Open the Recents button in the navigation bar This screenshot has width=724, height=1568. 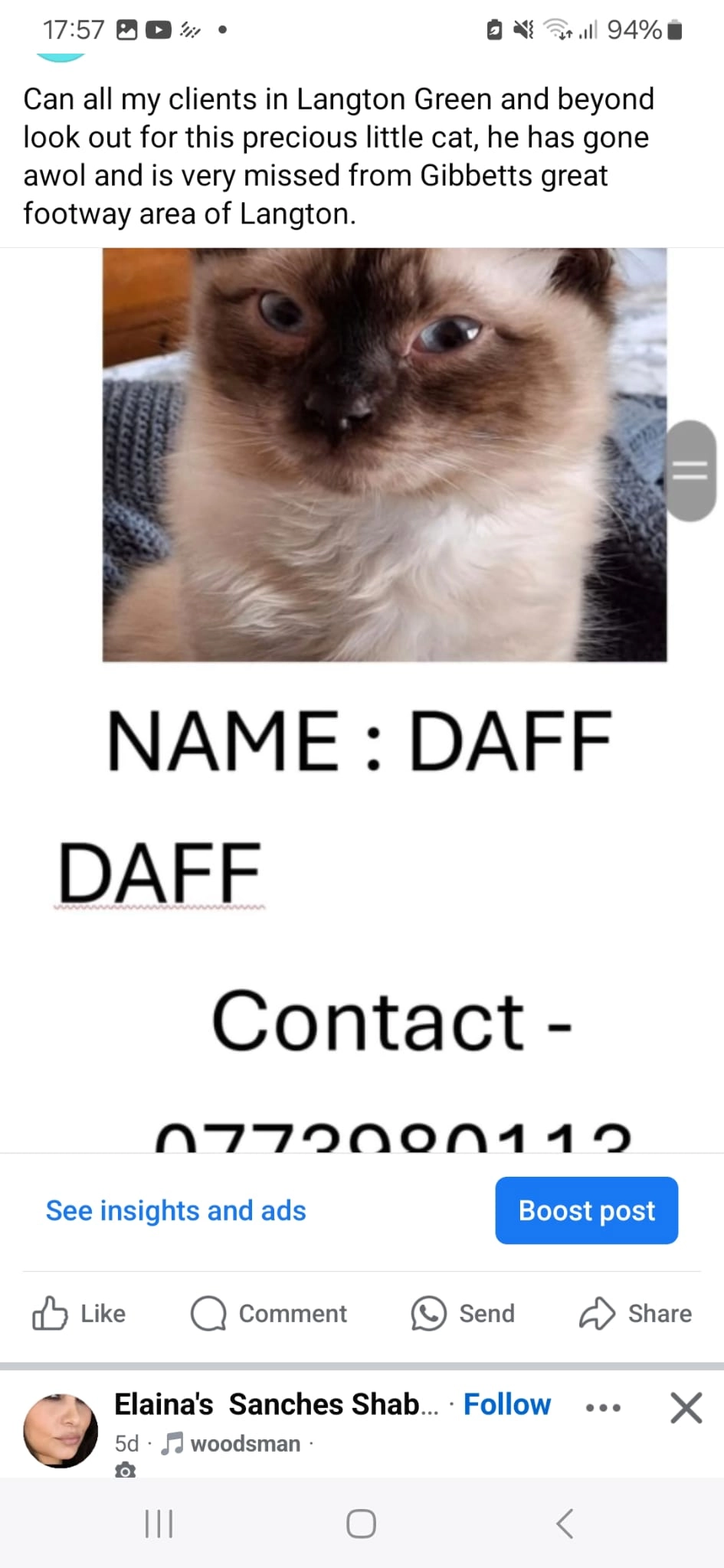click(157, 1523)
